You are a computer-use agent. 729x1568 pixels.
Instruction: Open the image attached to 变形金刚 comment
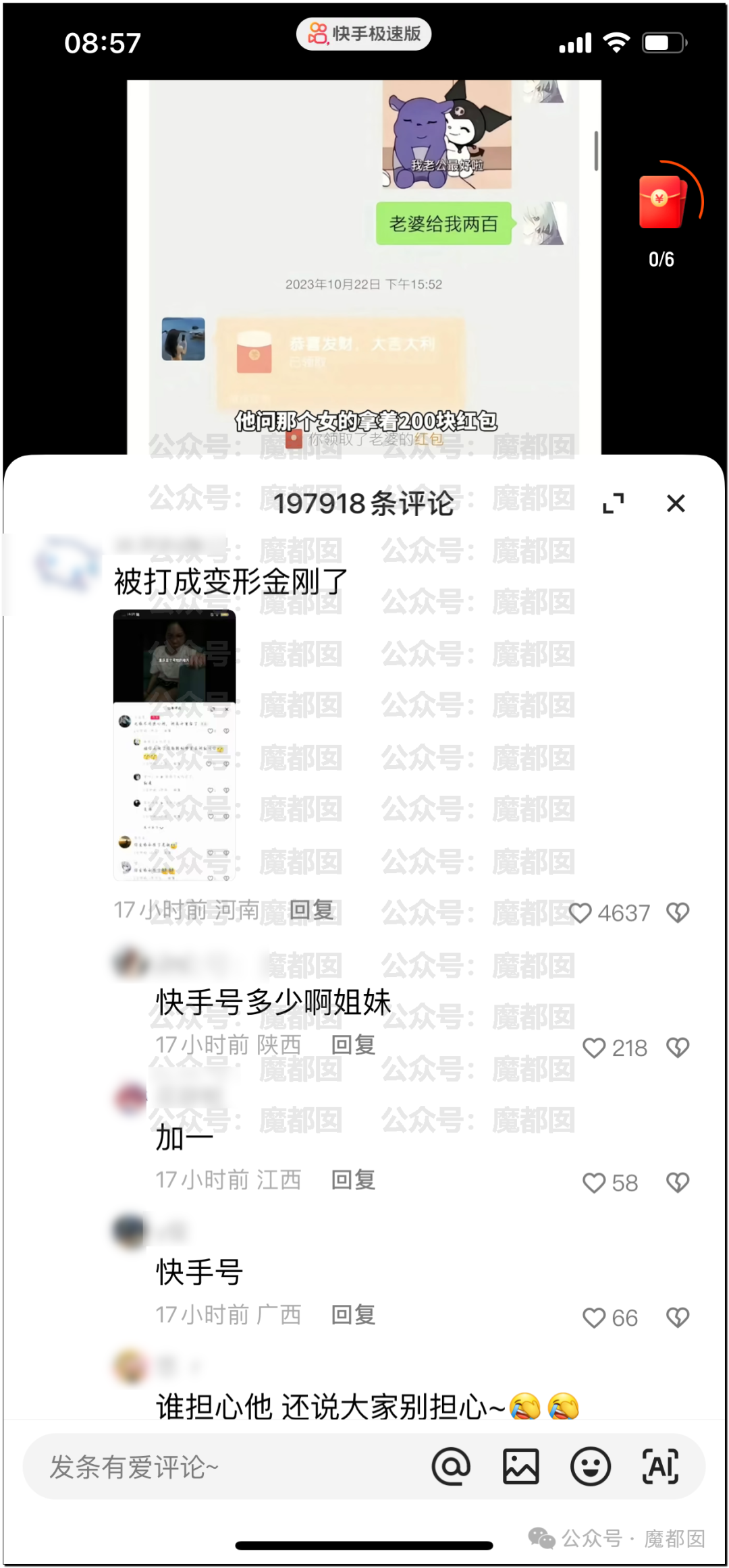[x=175, y=745]
